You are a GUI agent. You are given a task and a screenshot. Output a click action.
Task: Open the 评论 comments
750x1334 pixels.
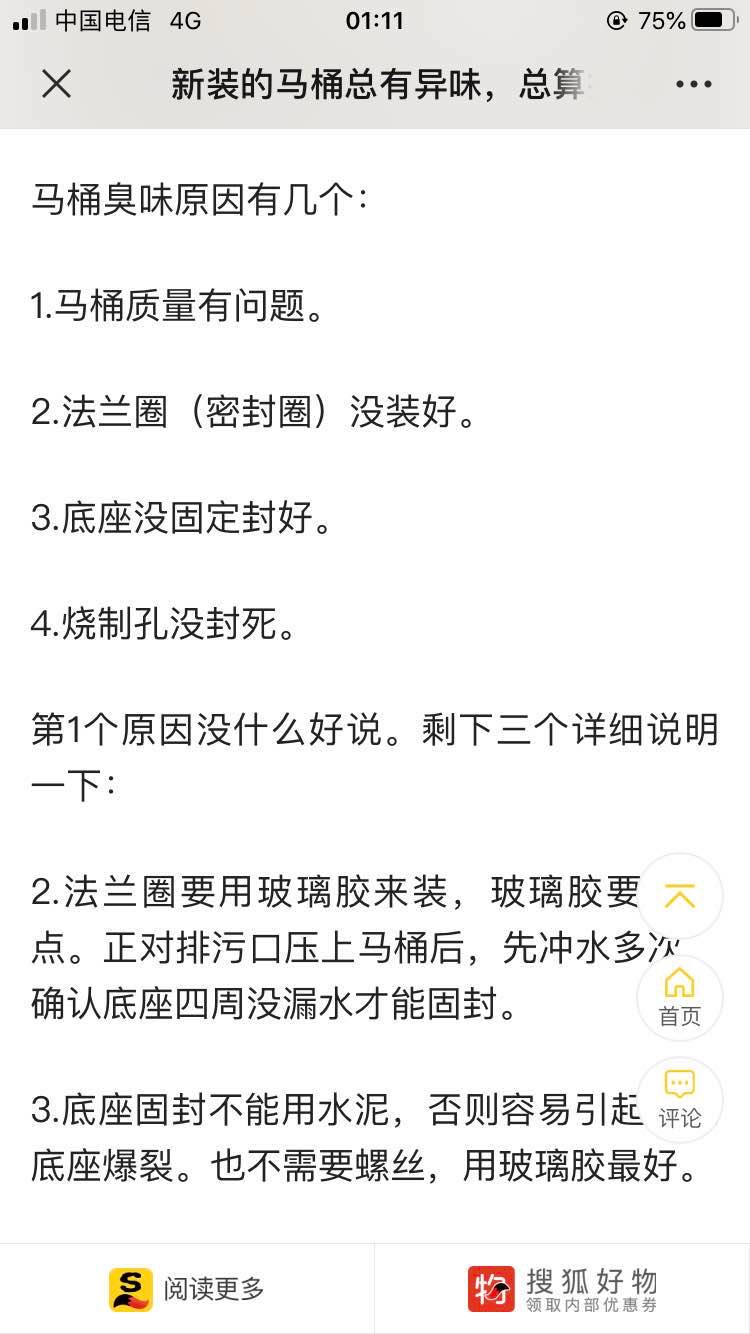[x=680, y=1099]
